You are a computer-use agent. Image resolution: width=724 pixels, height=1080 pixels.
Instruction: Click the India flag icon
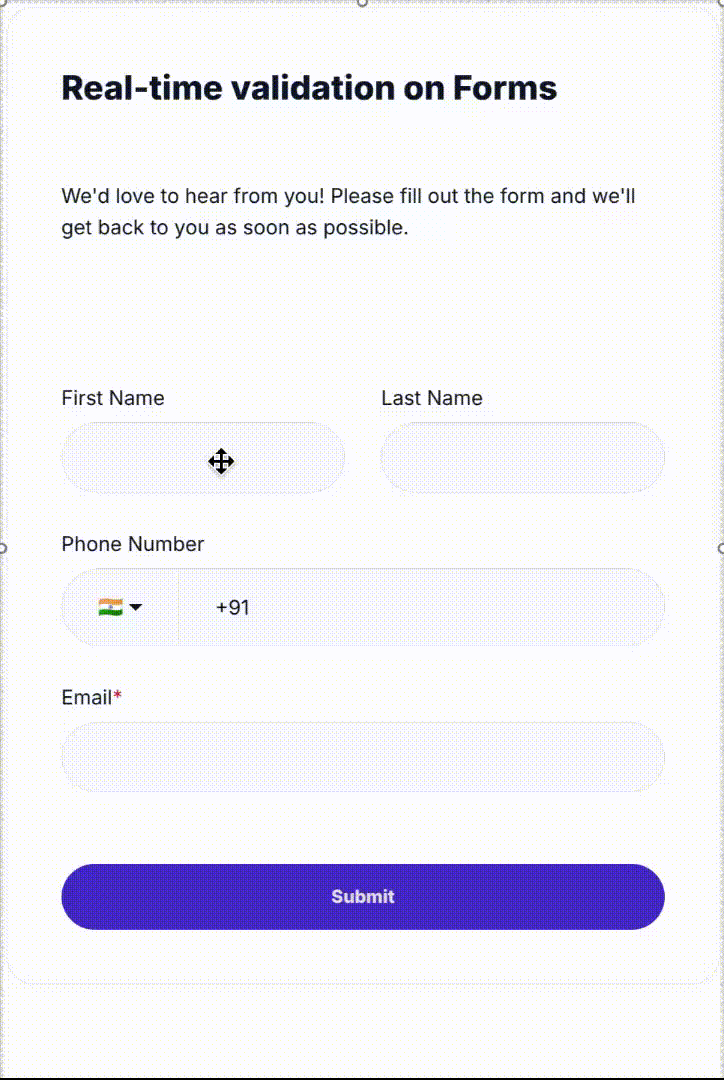108,606
